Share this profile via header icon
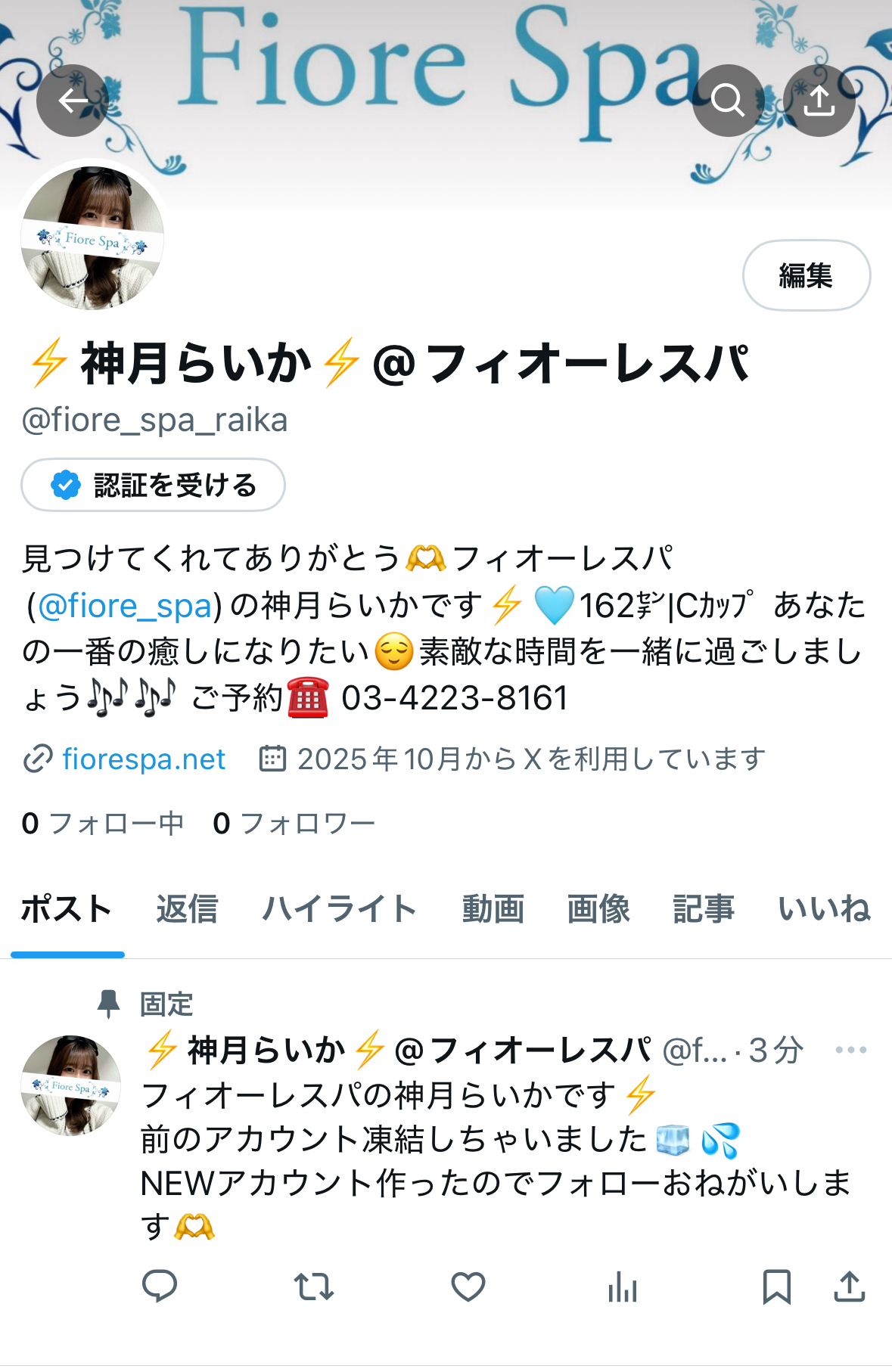Viewport: 892px width, 1372px height. pos(819,101)
